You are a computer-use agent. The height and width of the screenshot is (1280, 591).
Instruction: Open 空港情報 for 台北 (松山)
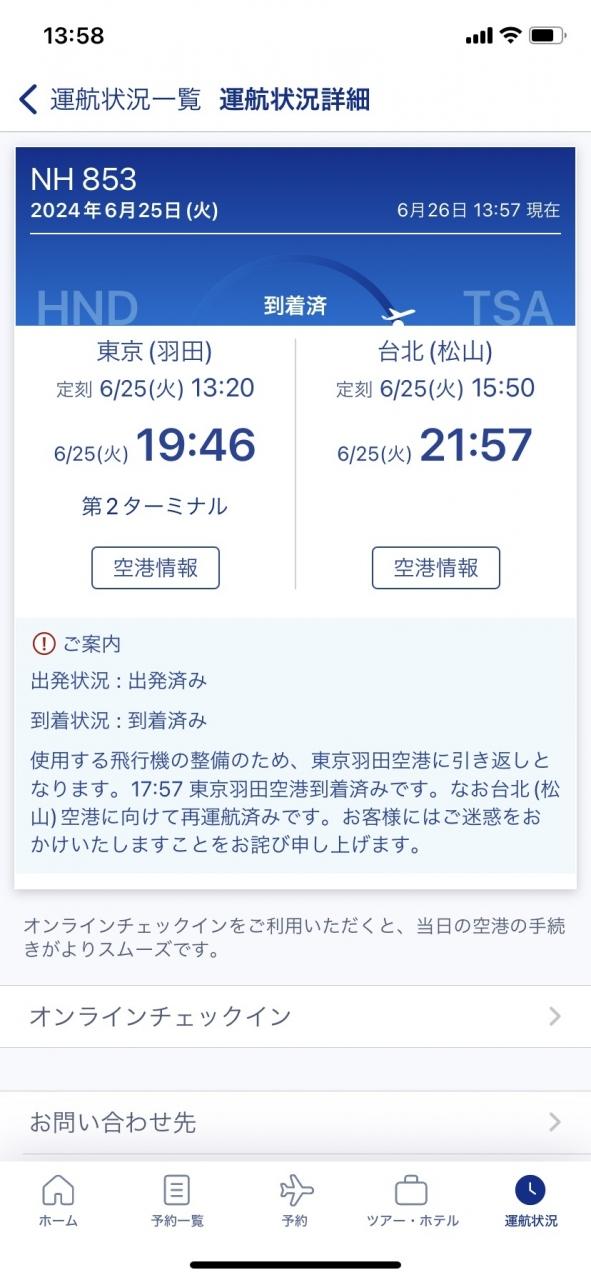pos(436,568)
